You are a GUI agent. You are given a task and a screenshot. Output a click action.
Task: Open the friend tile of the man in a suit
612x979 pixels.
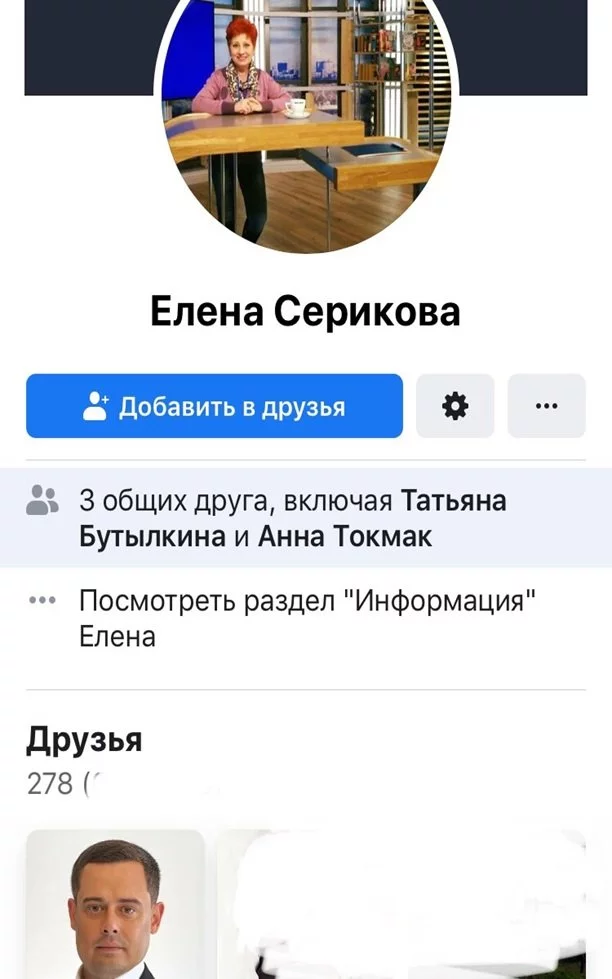click(x=115, y=905)
